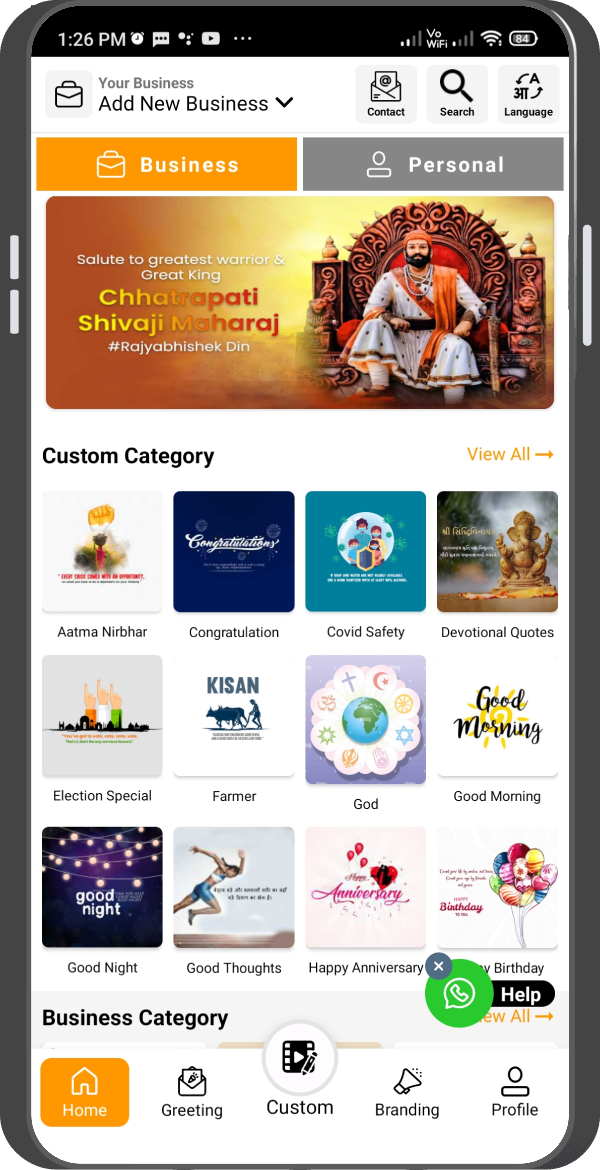Open the Good Morning category
Screen dimensions: 601x1170
coord(497,716)
